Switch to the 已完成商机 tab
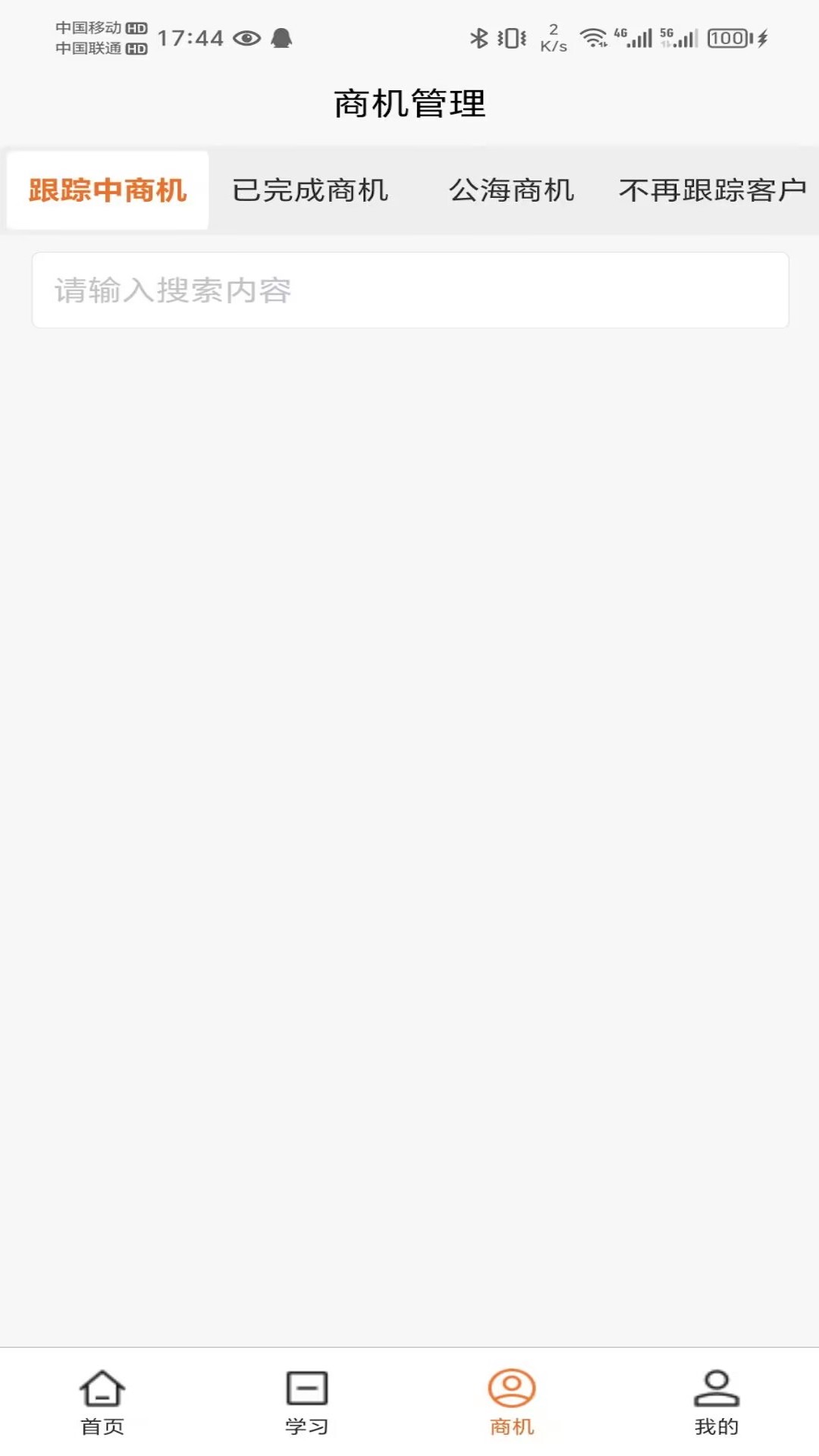 coord(310,190)
